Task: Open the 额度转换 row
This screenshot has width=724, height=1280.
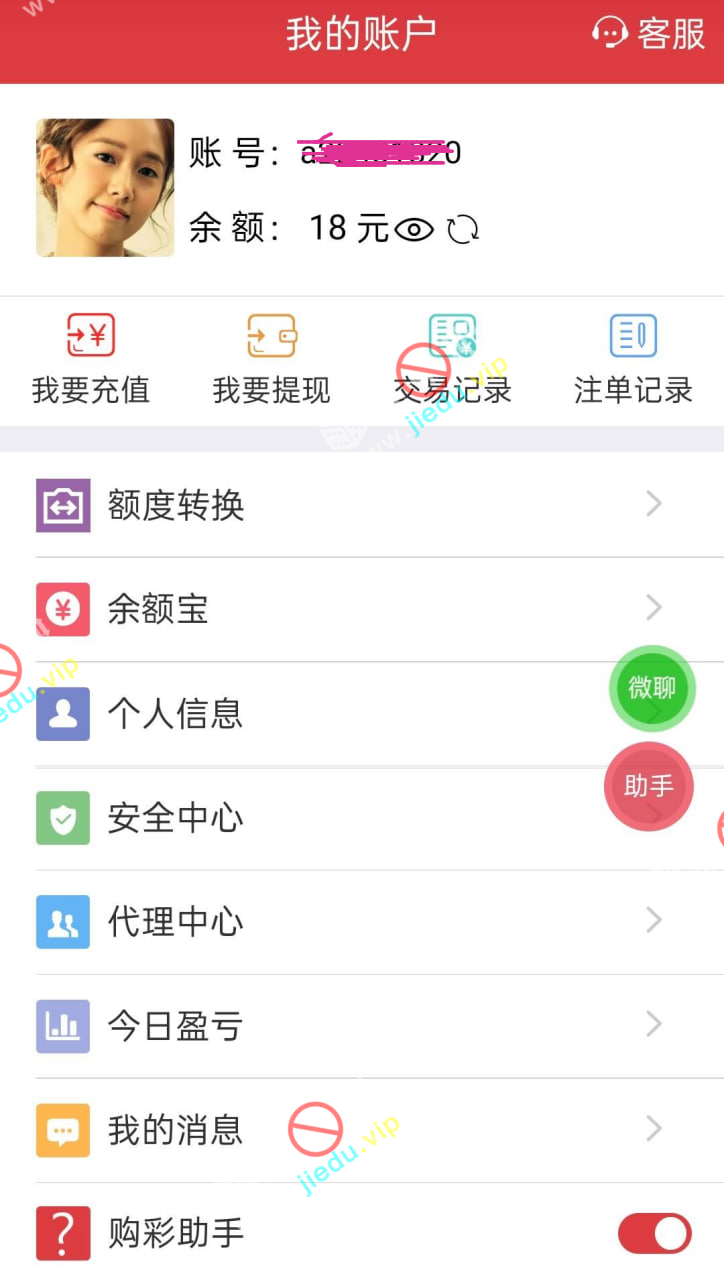Action: (x=362, y=505)
